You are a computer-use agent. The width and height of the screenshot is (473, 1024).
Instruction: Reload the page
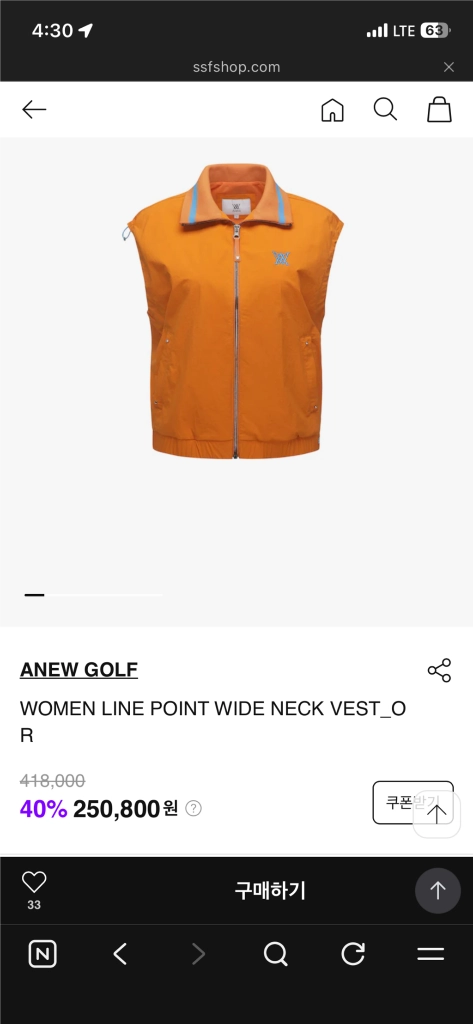point(353,955)
